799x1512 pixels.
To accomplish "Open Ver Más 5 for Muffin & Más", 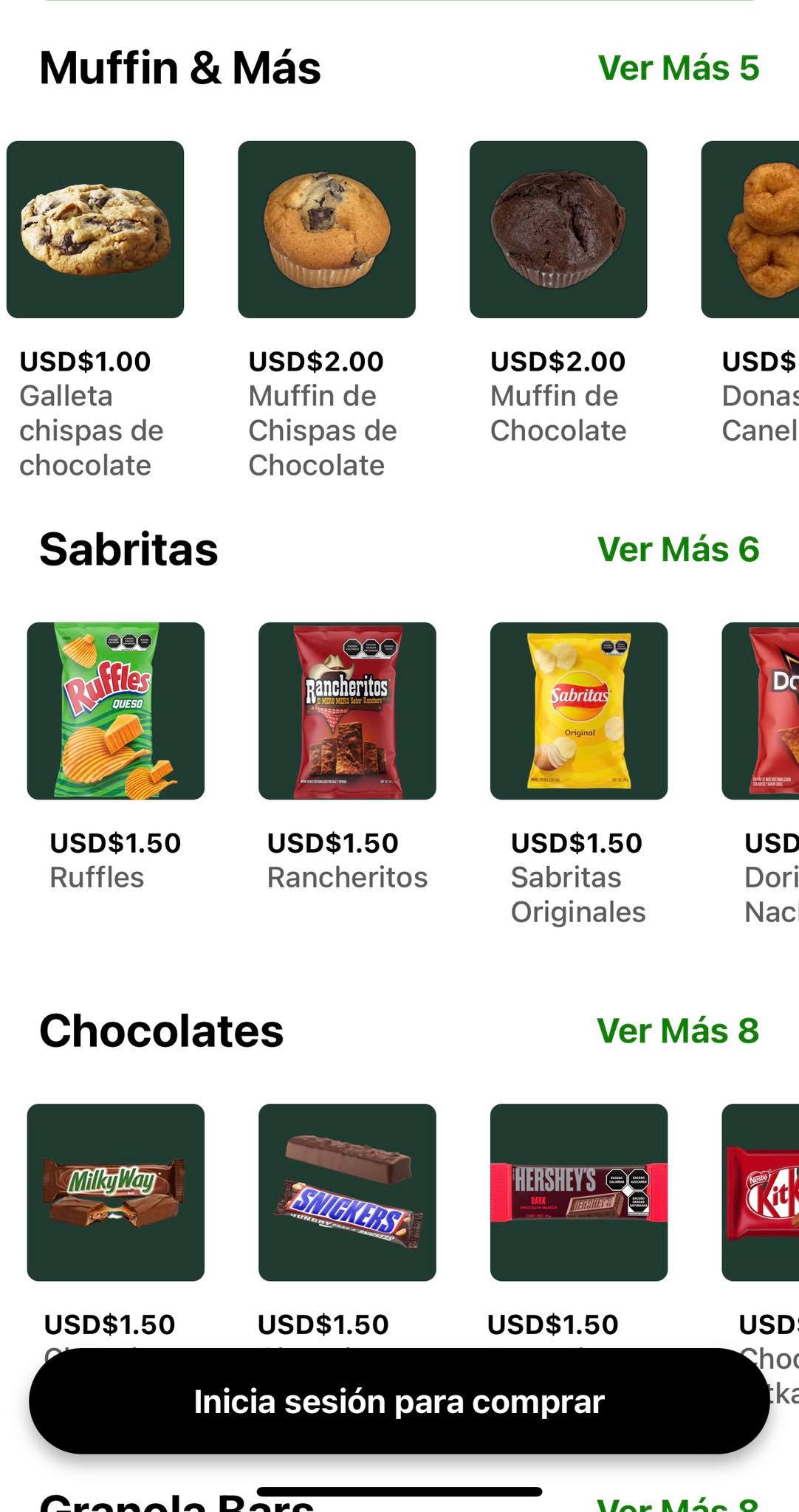I will 678,68.
